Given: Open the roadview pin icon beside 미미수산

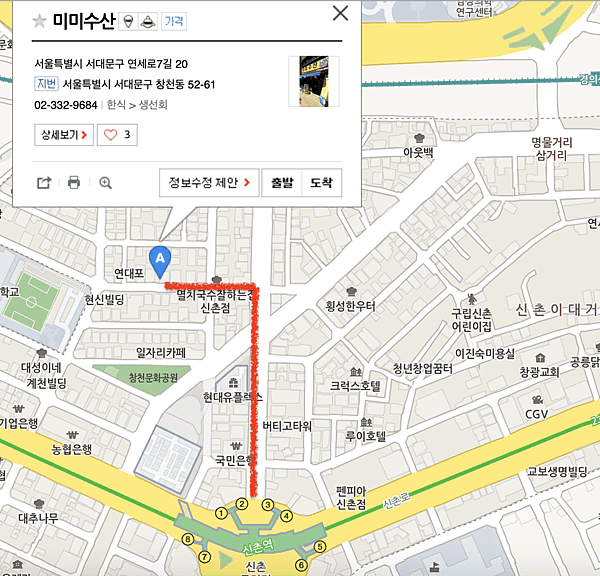Looking at the screenshot, I should click(128, 21).
